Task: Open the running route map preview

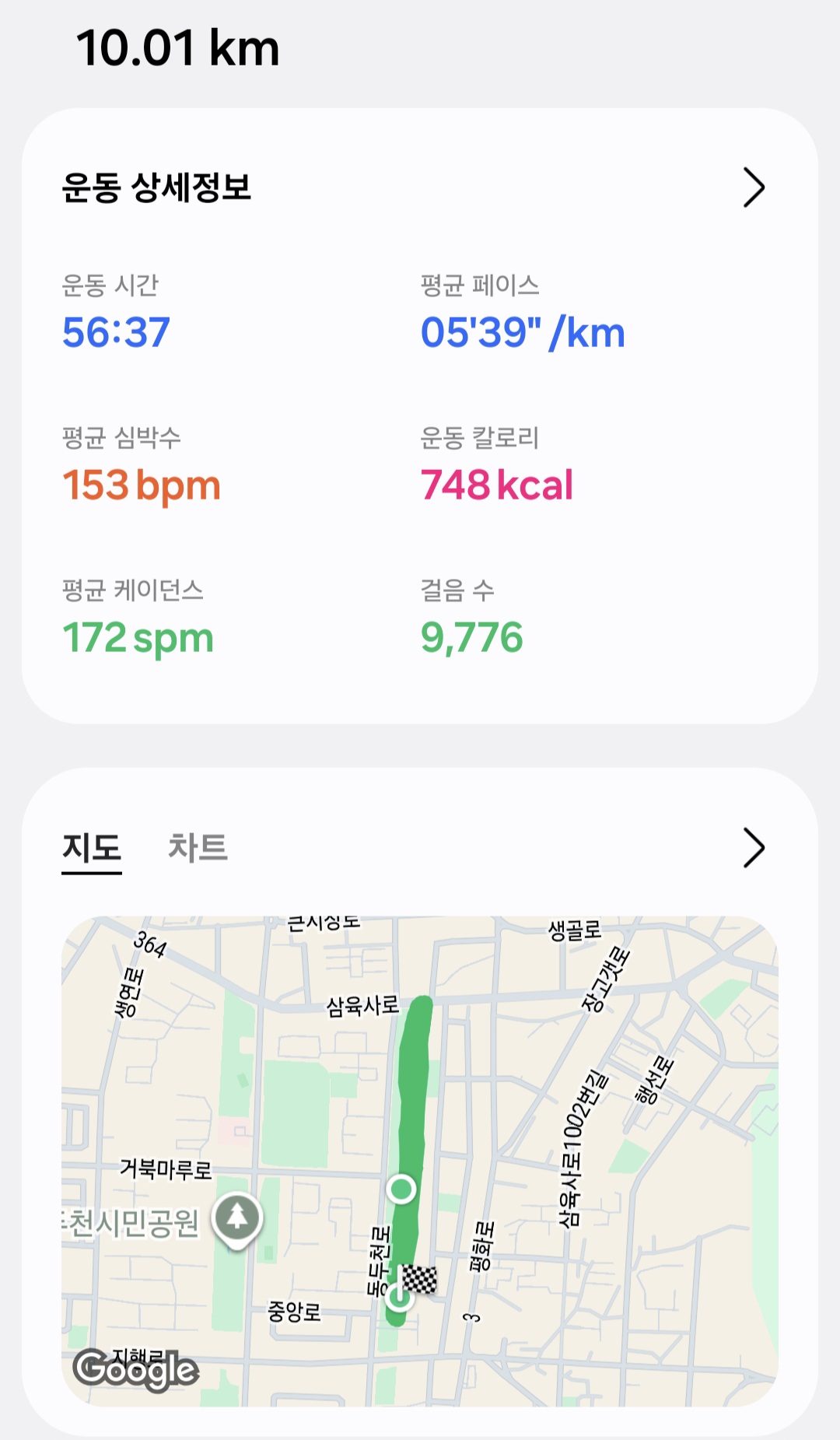Action: click(420, 1159)
